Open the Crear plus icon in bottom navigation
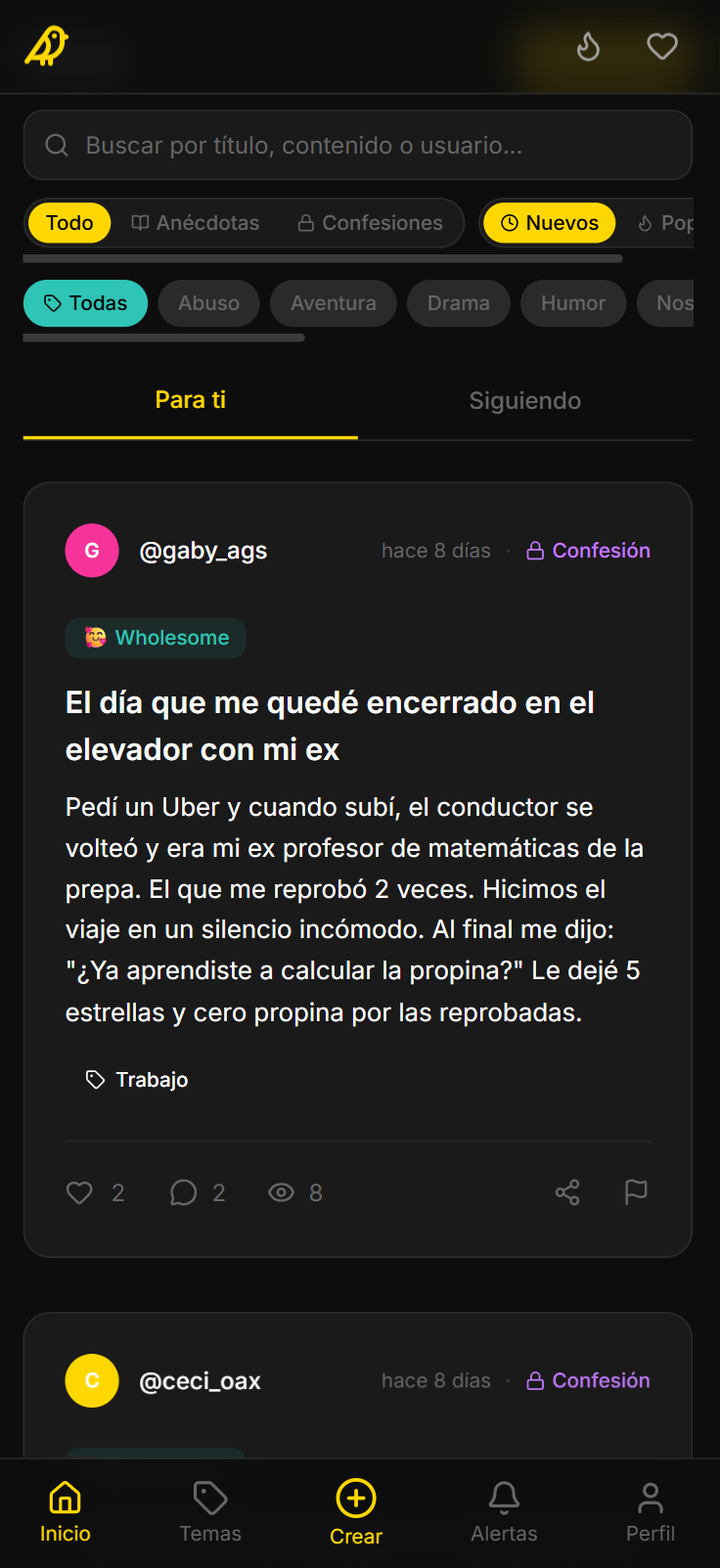This screenshot has height=1568, width=720. click(x=356, y=1497)
